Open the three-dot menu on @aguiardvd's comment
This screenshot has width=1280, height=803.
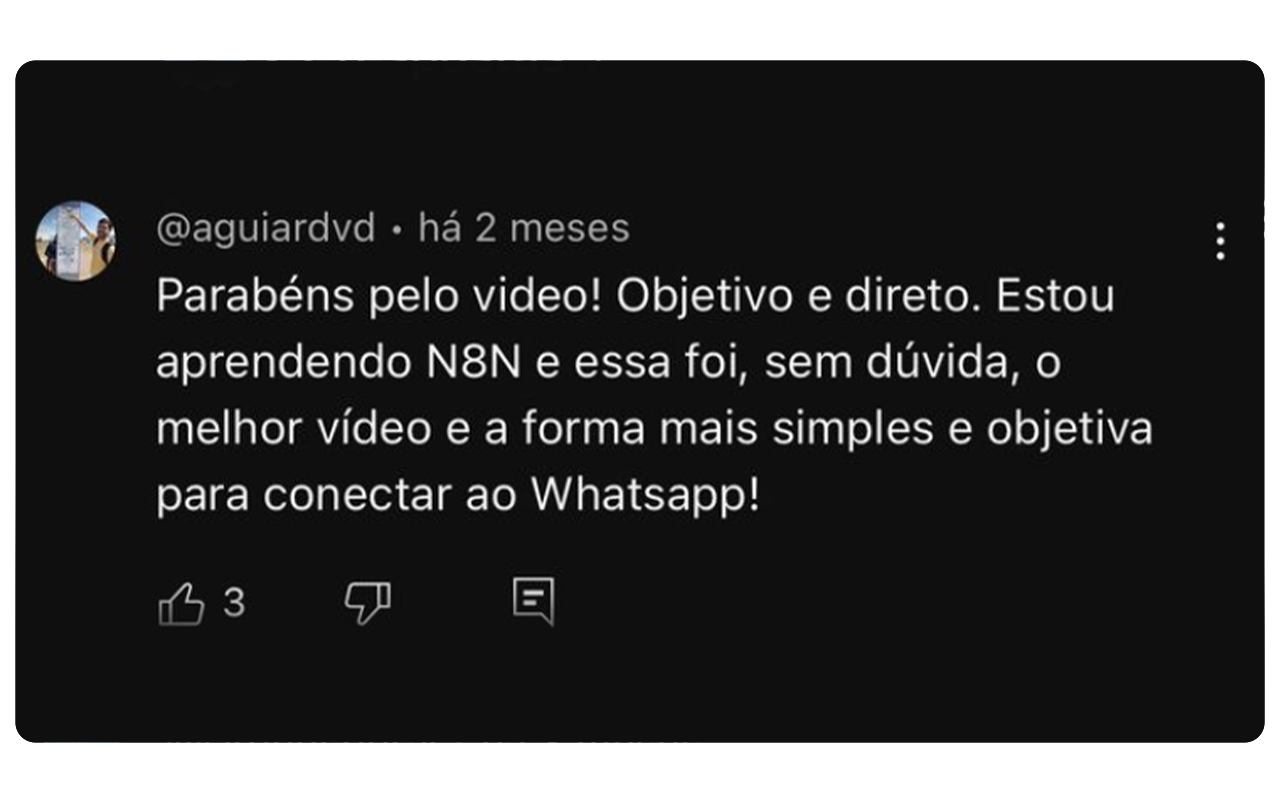pos(1220,241)
